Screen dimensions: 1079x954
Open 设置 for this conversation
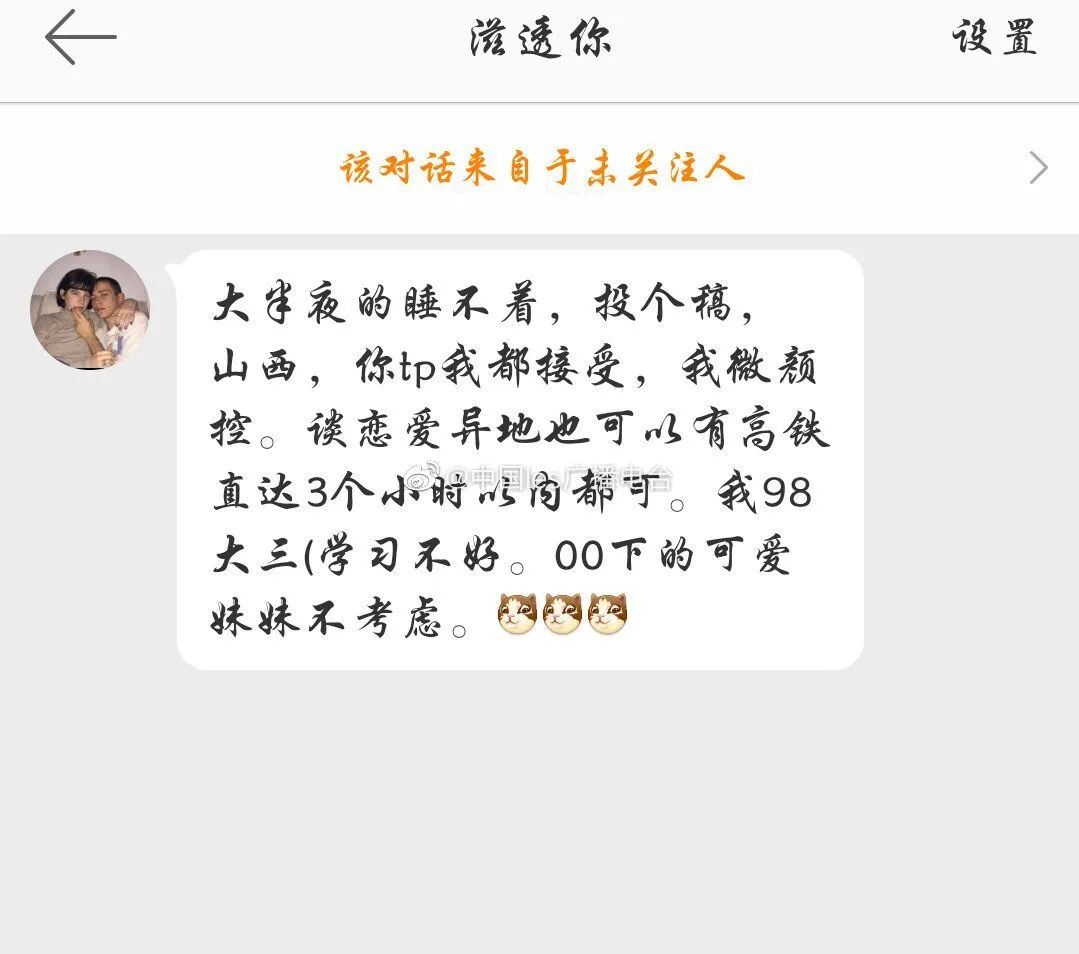click(x=994, y=38)
